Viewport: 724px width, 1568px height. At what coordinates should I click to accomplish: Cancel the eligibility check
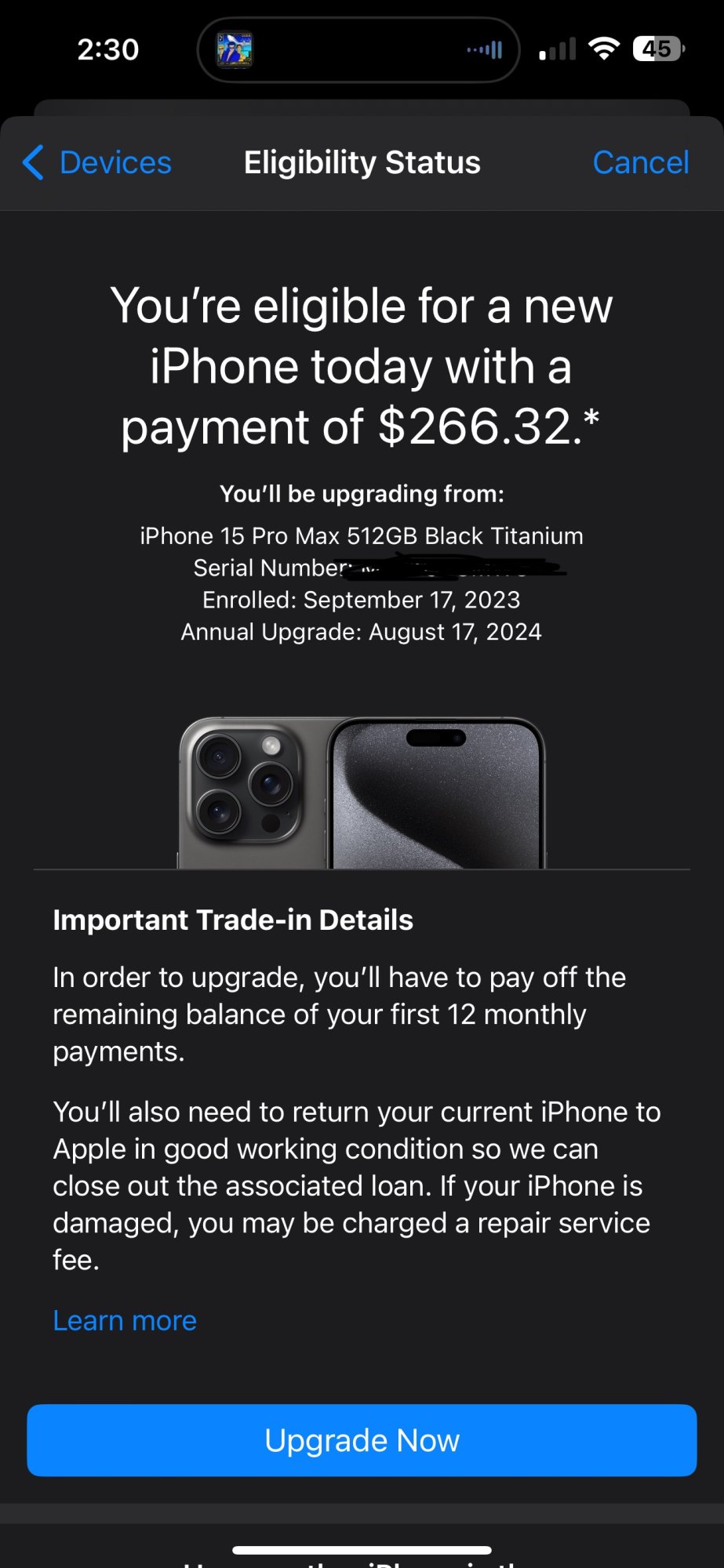[640, 162]
